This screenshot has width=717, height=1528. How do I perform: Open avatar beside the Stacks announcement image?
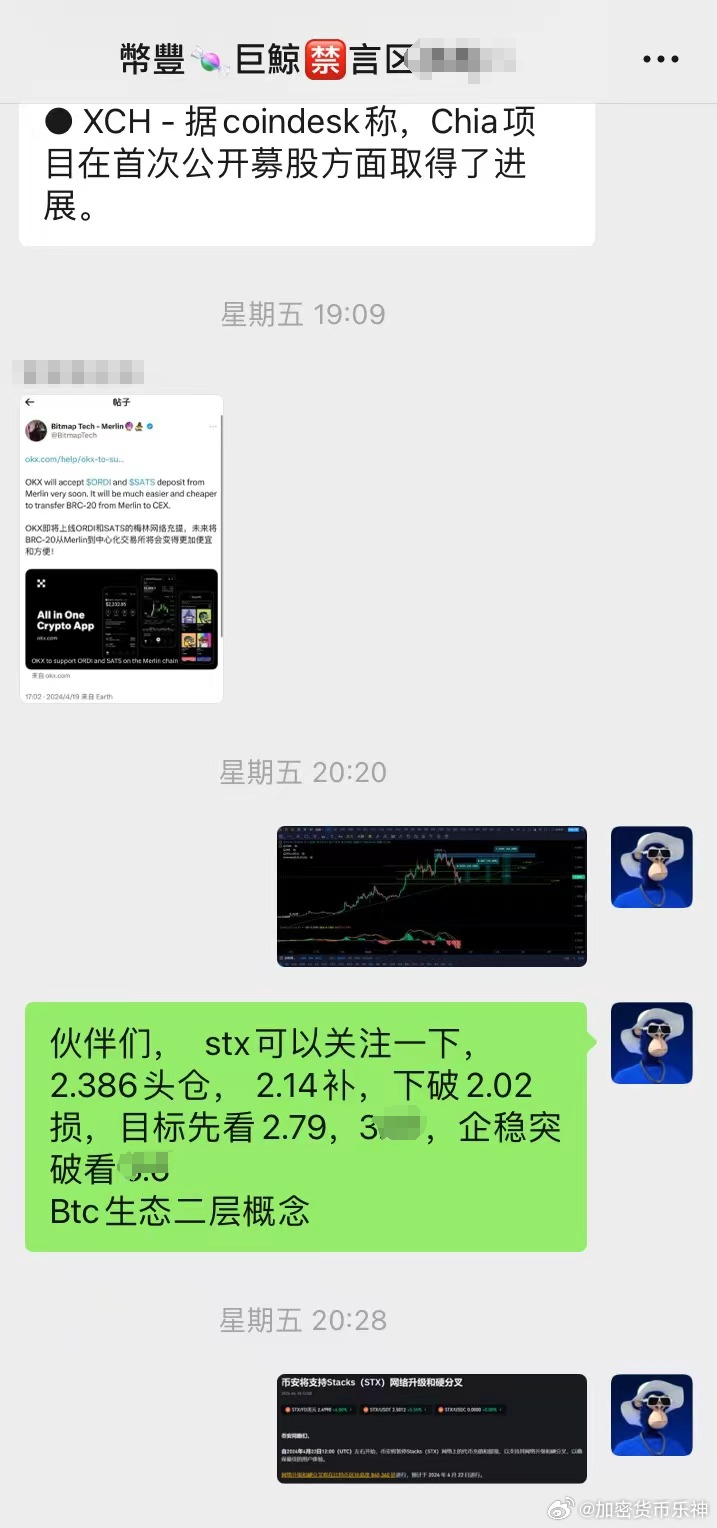[652, 1415]
